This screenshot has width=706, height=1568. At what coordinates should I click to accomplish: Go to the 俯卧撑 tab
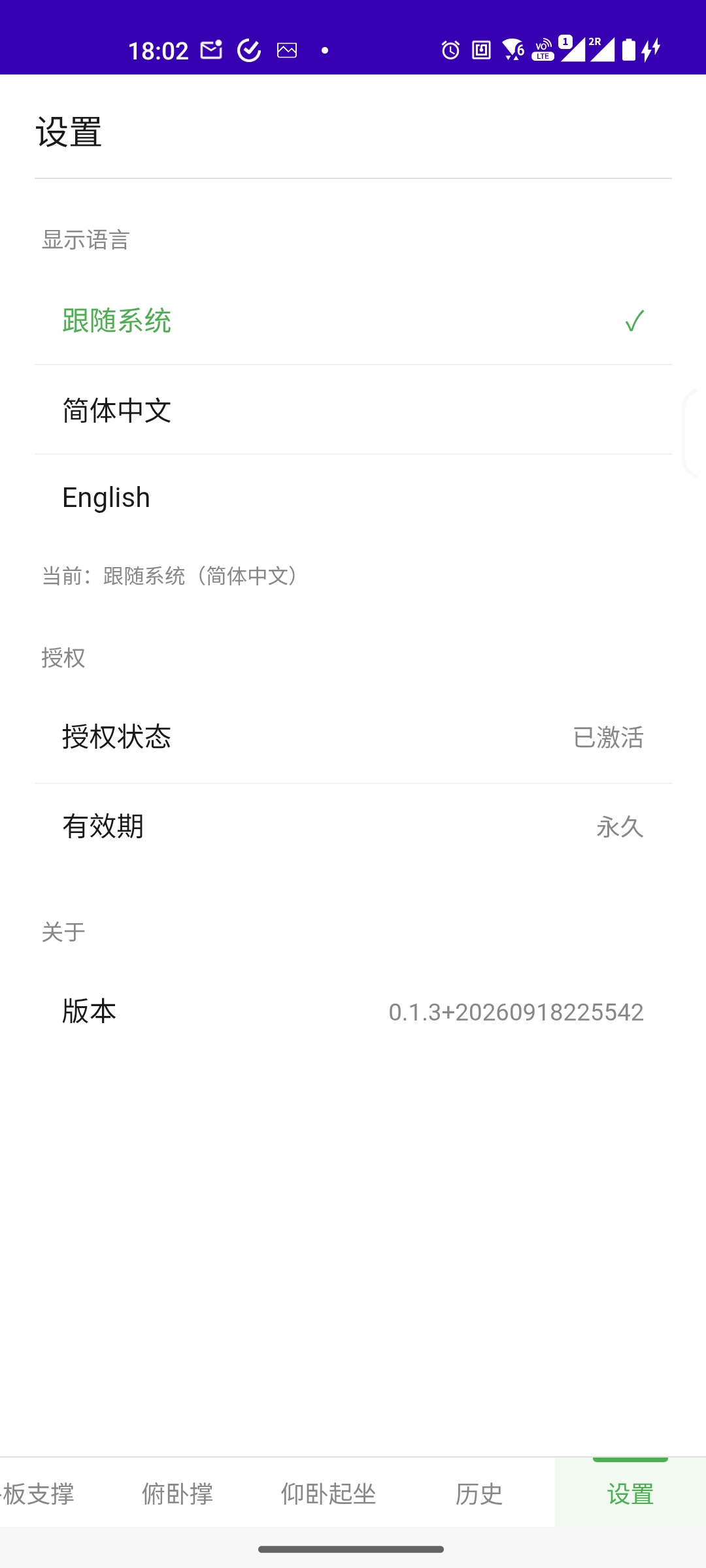[x=177, y=1493]
